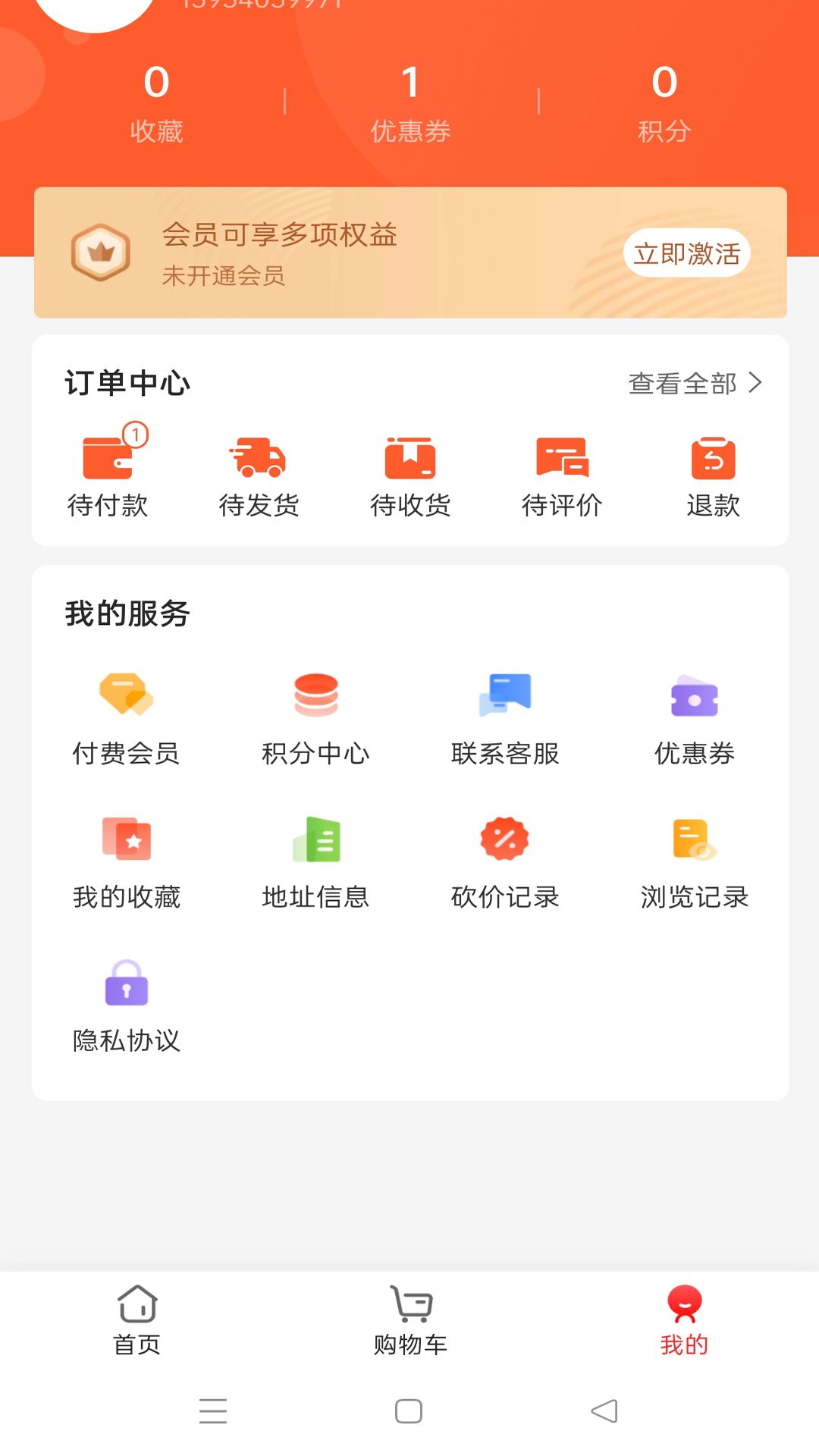View 待发货 orders awaiting shipment

259,475
